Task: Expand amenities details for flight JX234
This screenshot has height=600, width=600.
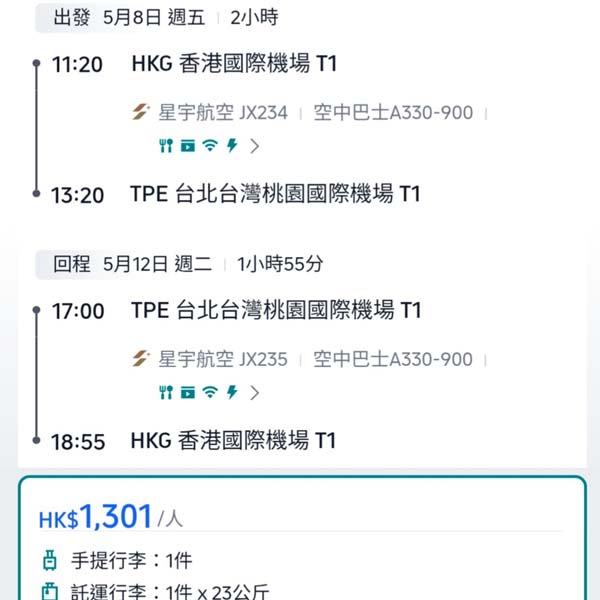Action: pos(255,146)
